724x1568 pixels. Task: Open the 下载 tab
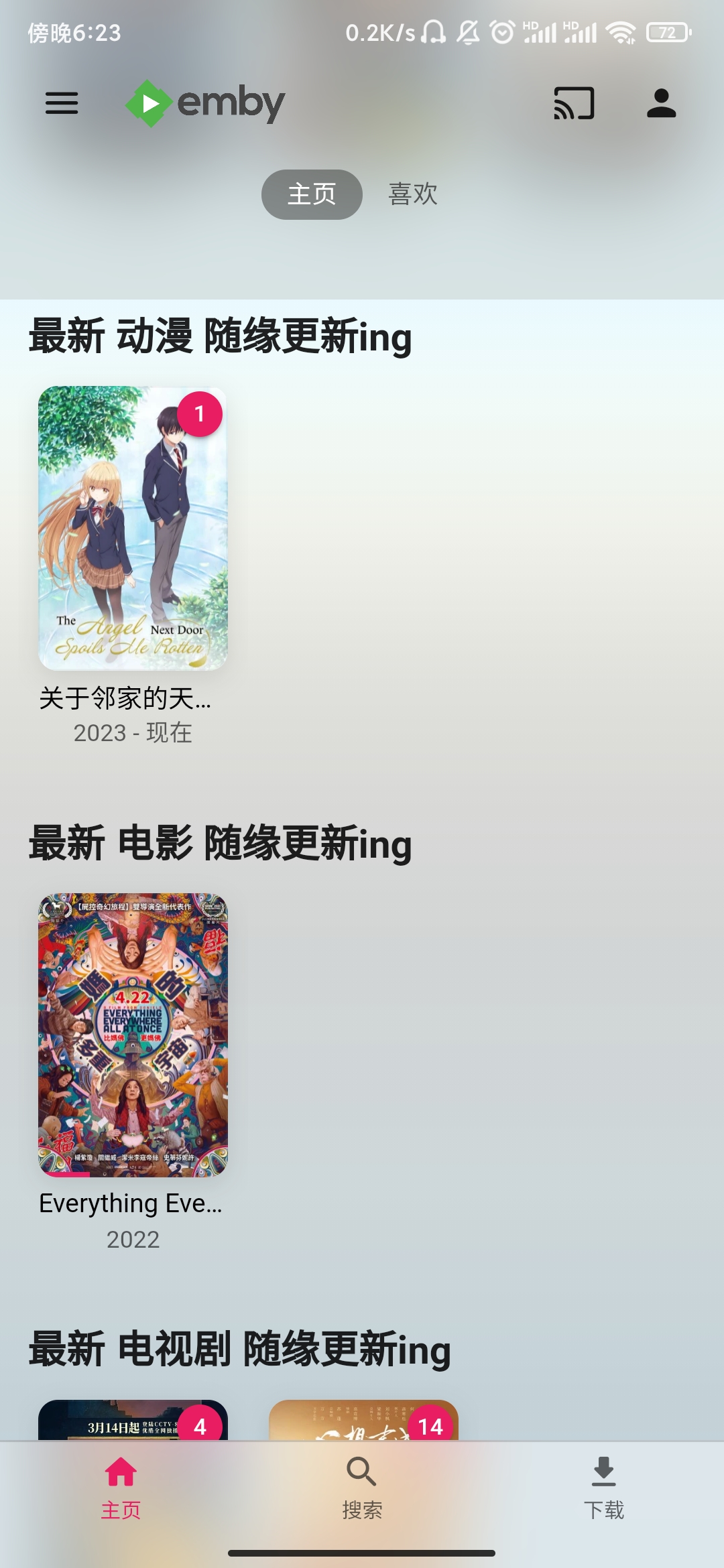point(603,1485)
